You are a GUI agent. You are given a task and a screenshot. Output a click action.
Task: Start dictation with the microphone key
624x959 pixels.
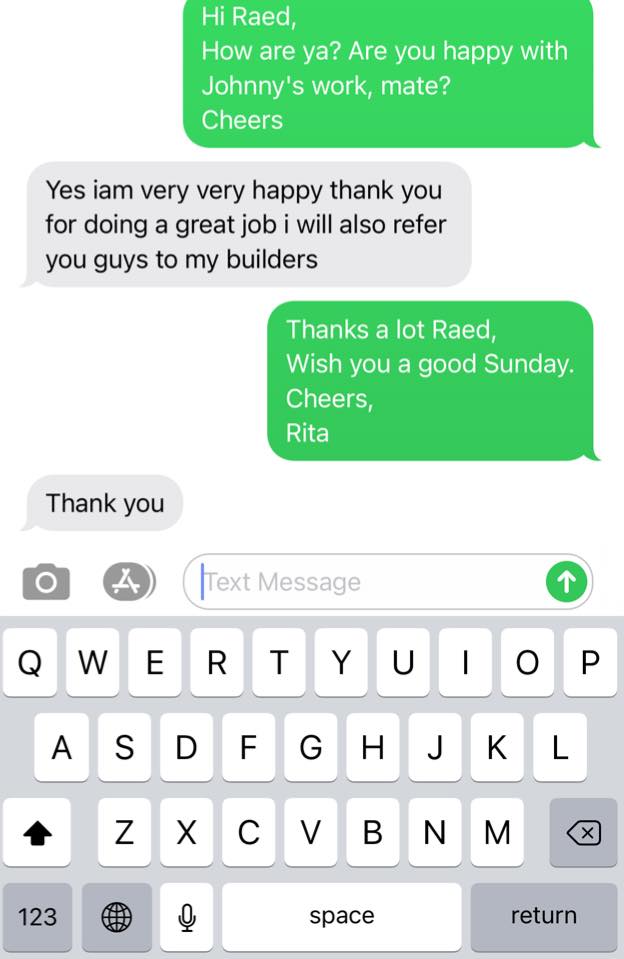[x=186, y=916]
